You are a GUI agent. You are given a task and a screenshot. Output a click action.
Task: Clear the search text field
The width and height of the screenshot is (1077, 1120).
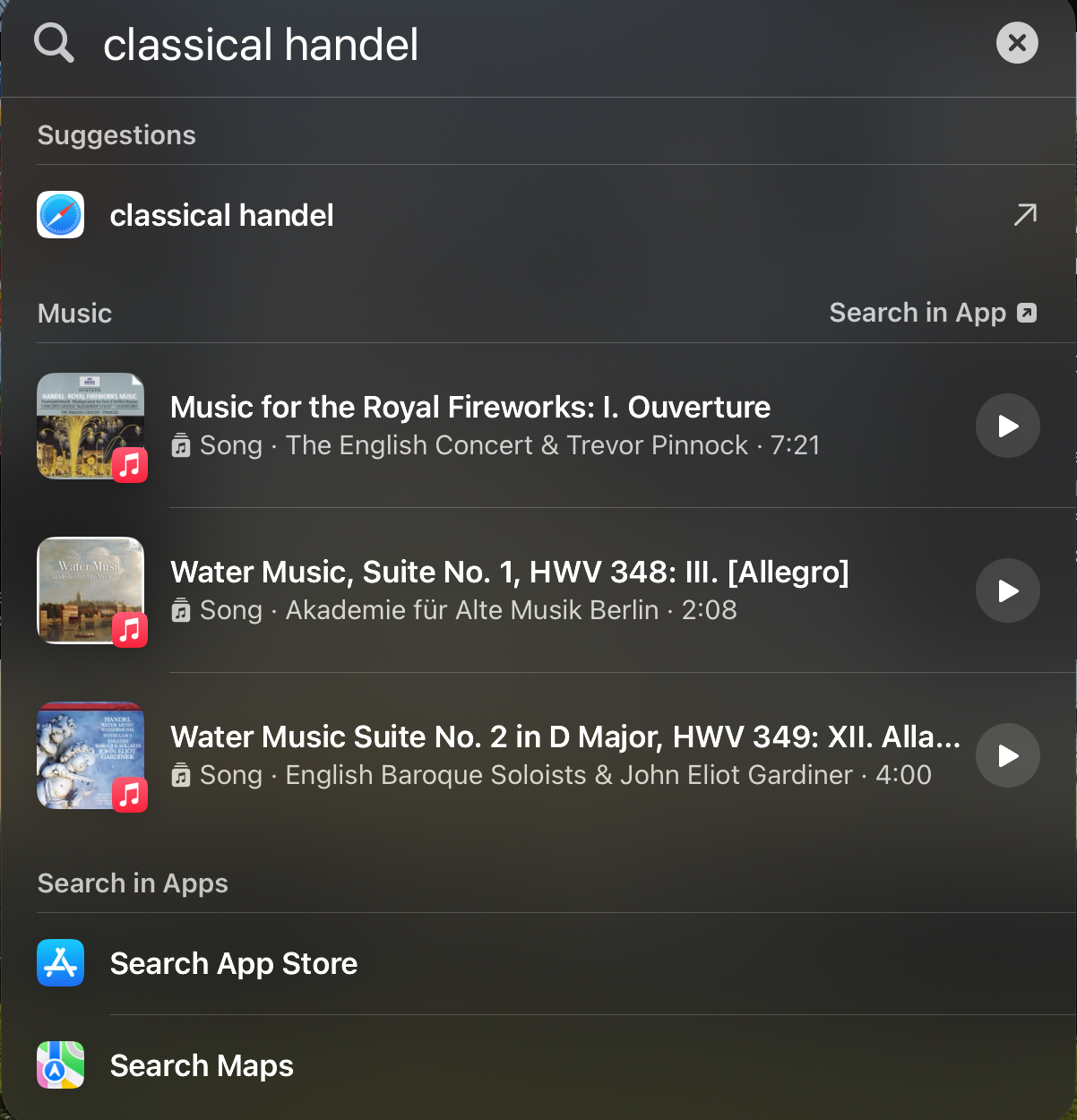(x=1017, y=43)
